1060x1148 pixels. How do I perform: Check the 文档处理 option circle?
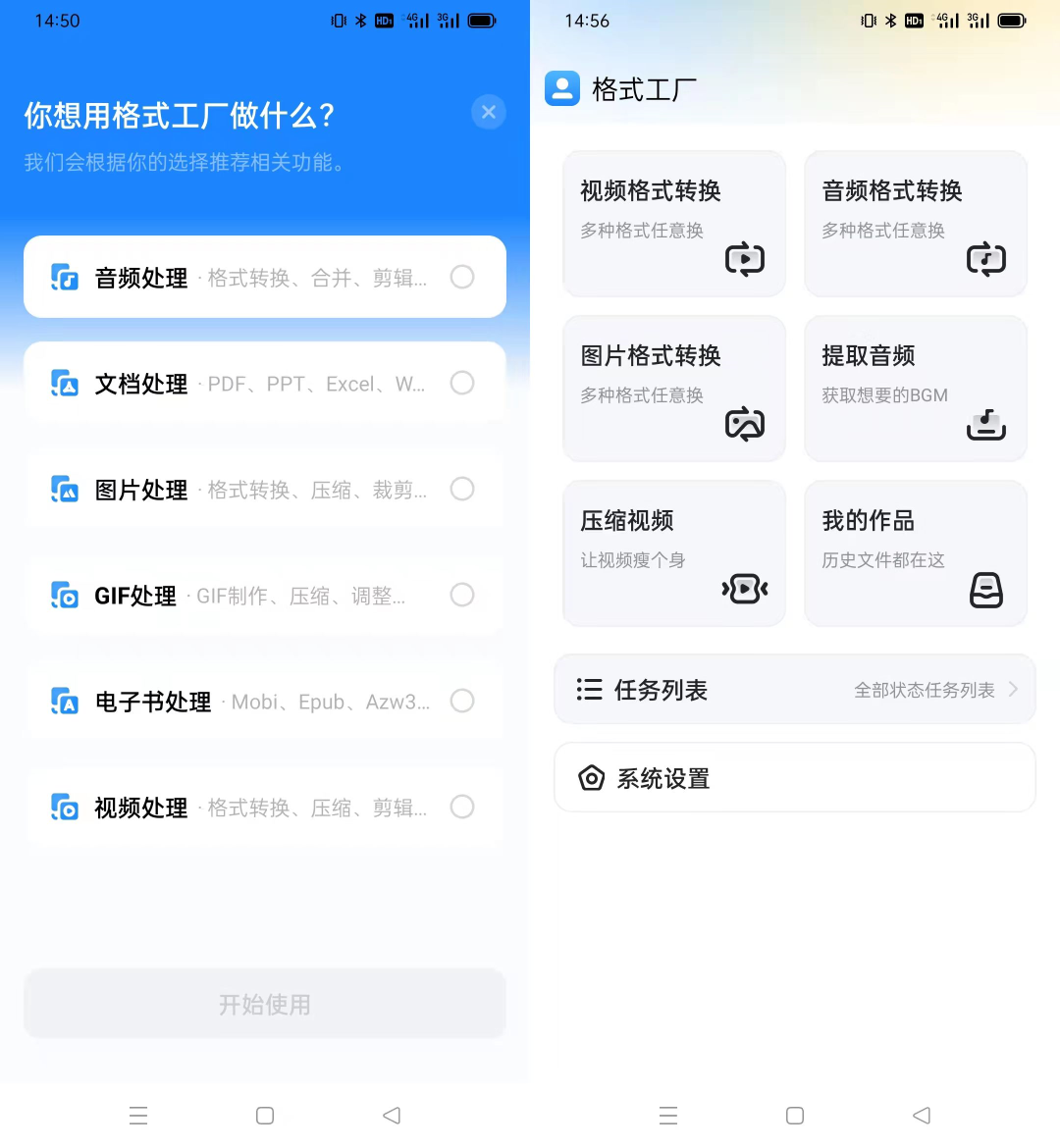coord(462,383)
